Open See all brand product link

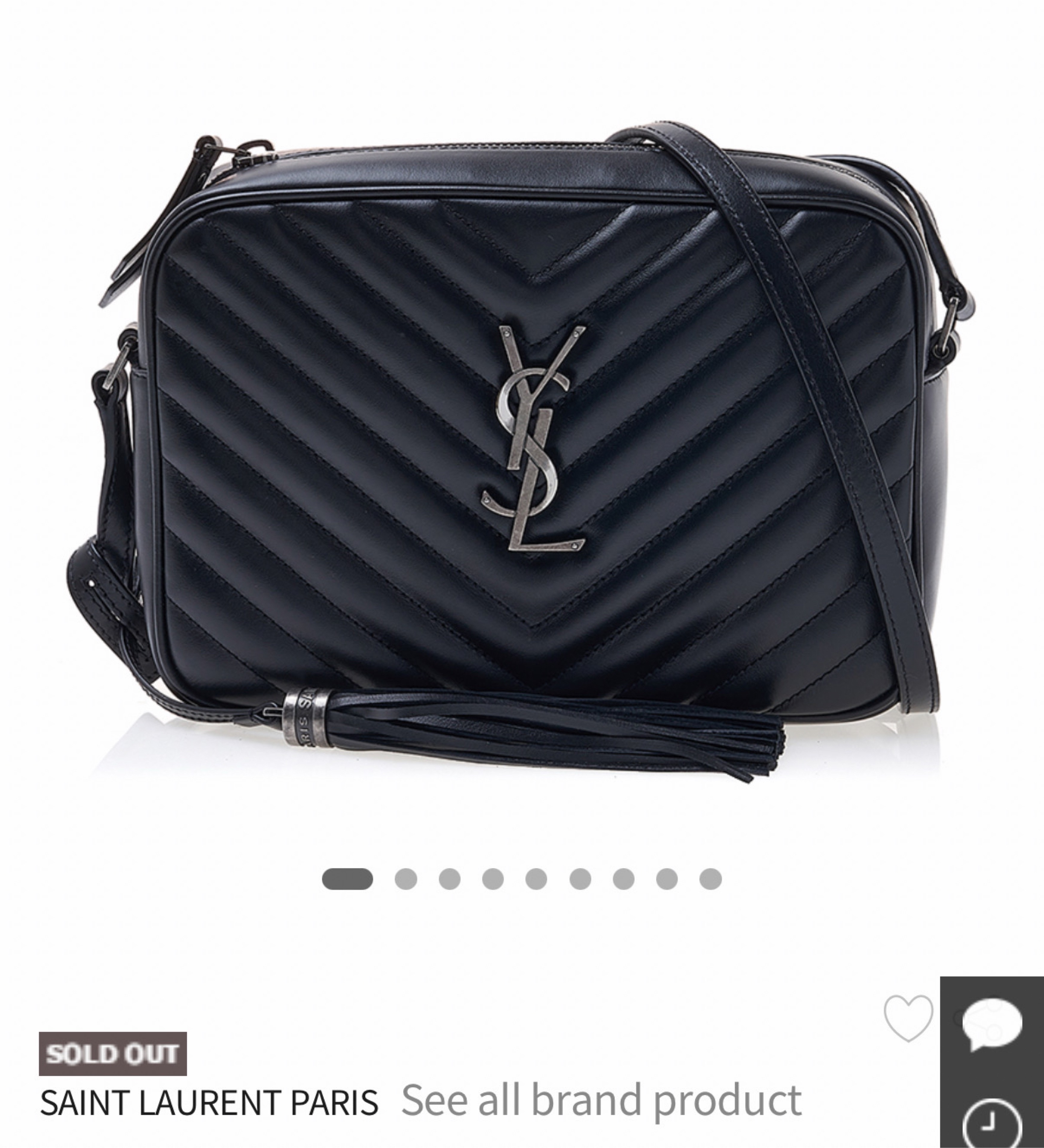coord(601,1100)
